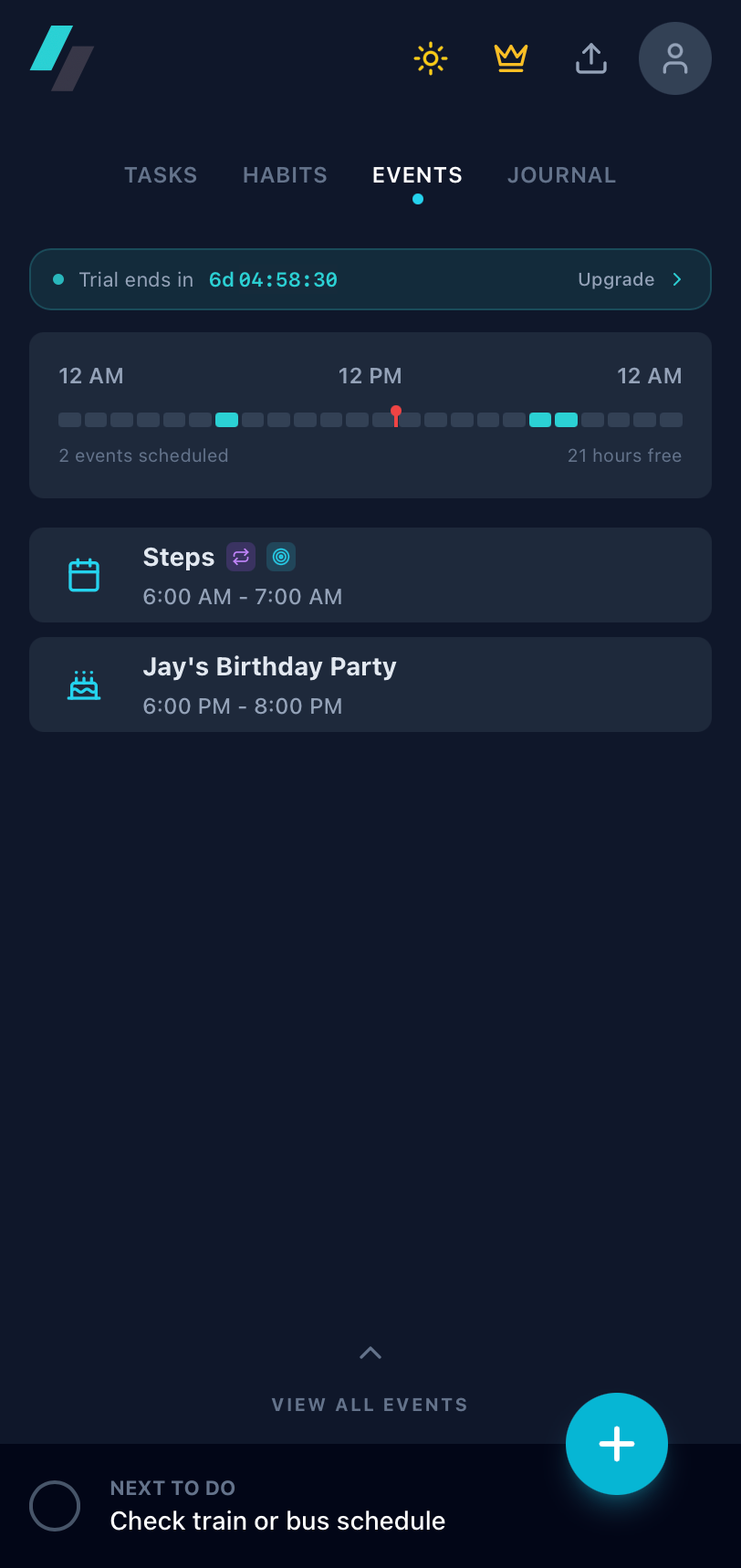Click the birthday cake icon on Jay's event
Viewport: 741px width, 1568px height.
84,685
